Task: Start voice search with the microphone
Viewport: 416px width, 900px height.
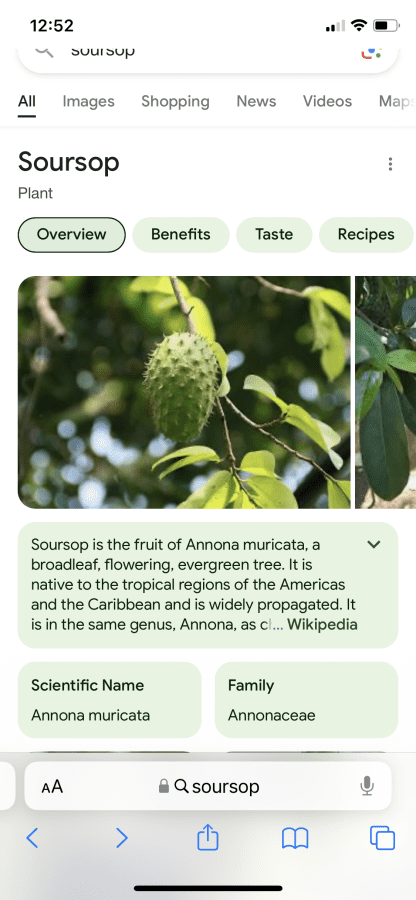Action: click(x=367, y=786)
